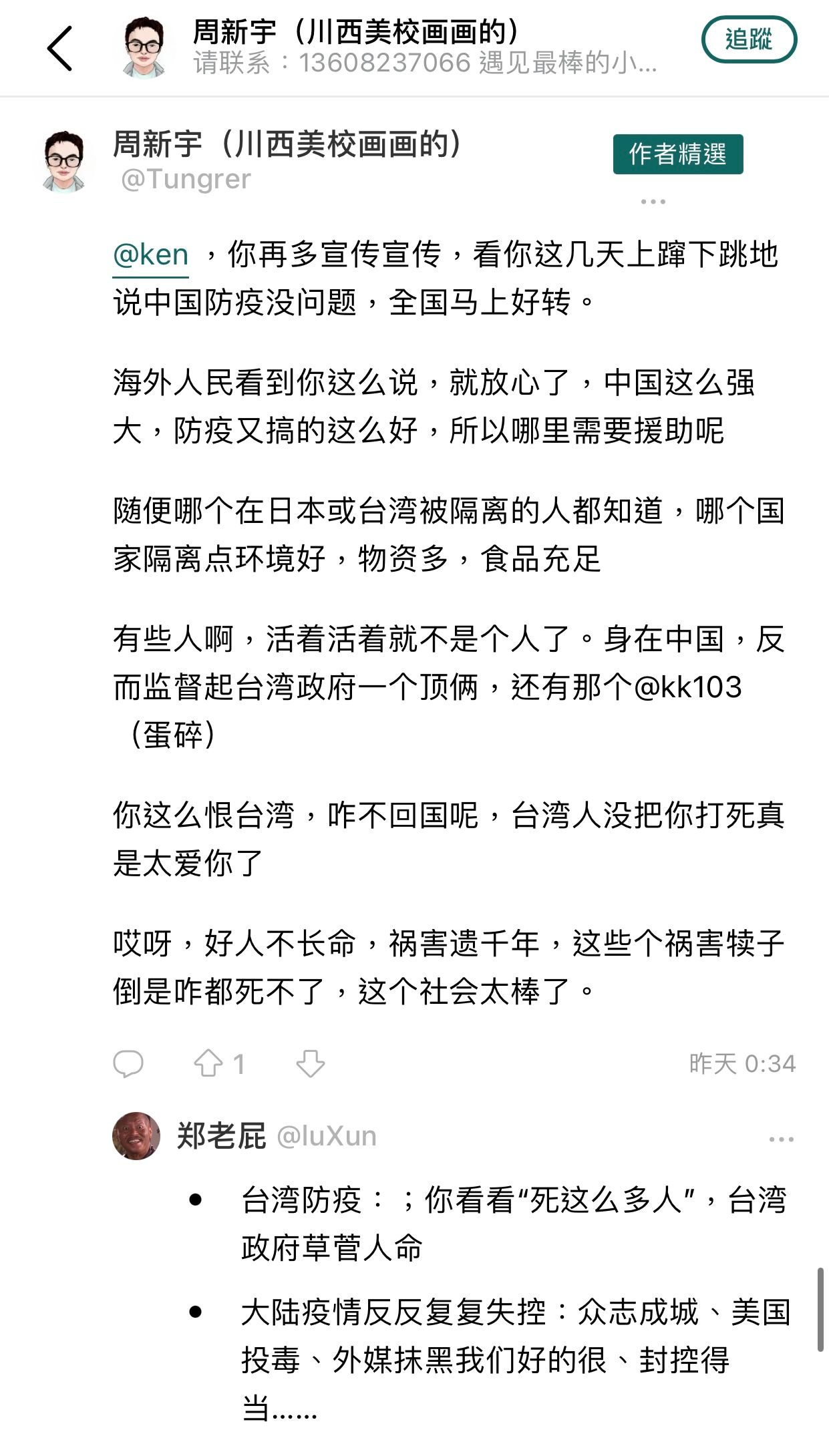
Task: Open the @ken mention link
Action: (151, 255)
